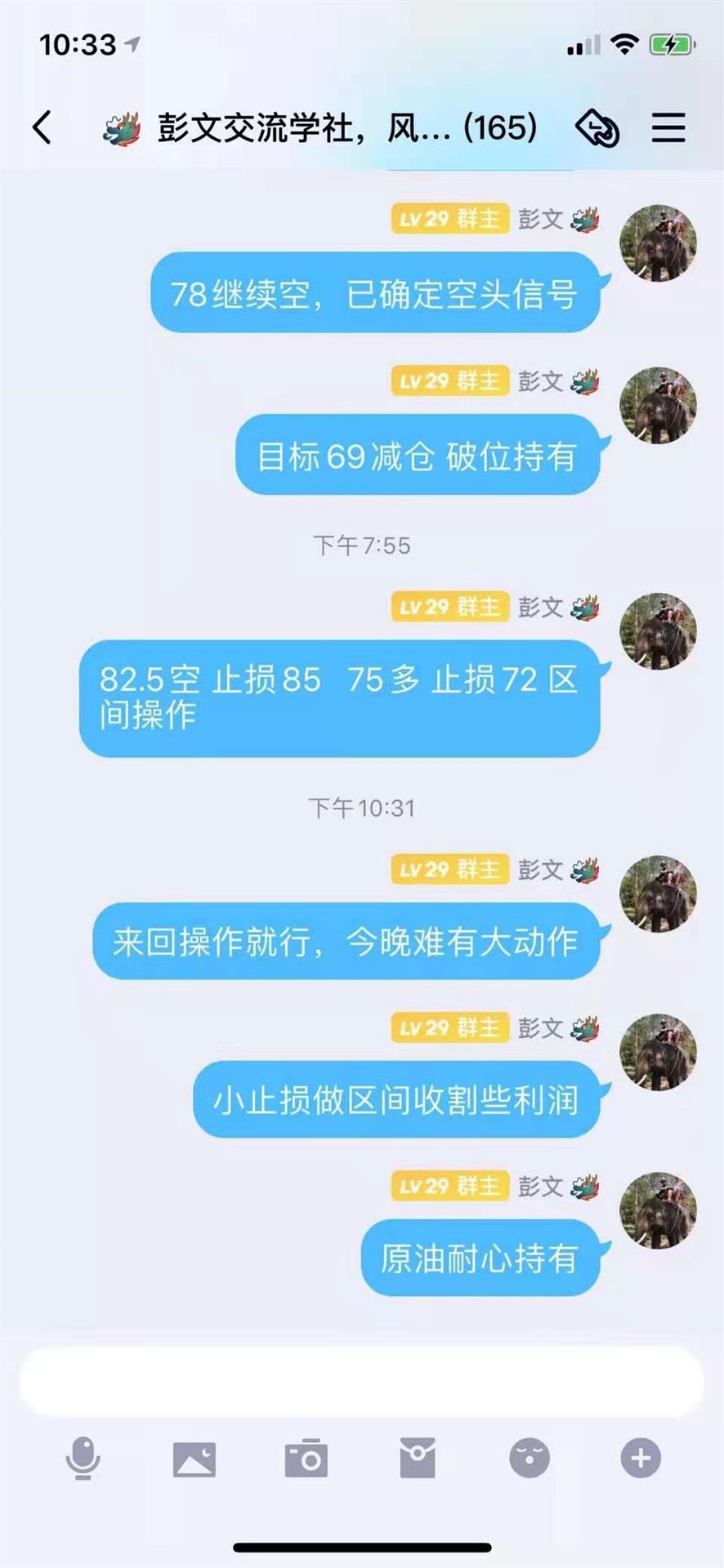
Task: Tap the tag icon beside the menu
Action: [x=597, y=128]
